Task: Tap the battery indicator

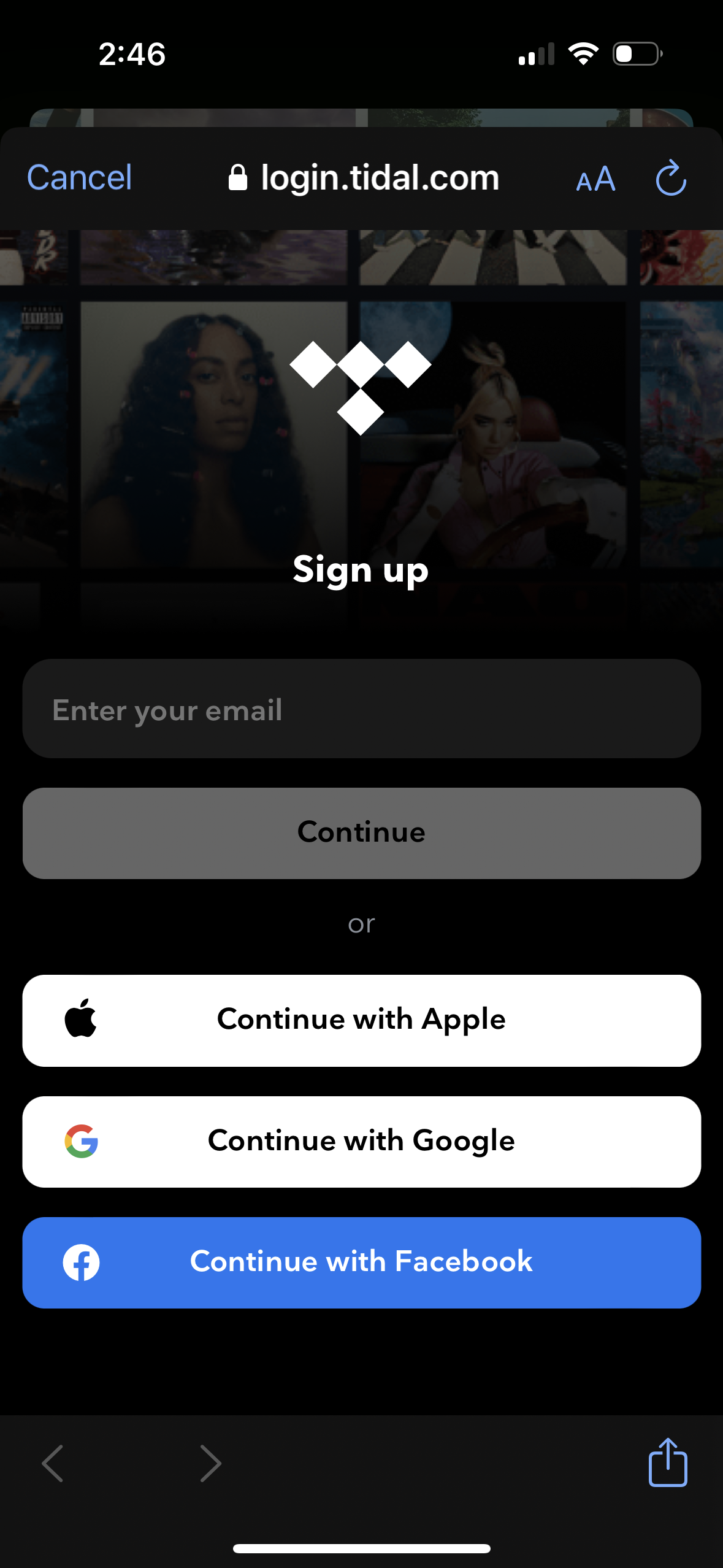Action: click(635, 54)
